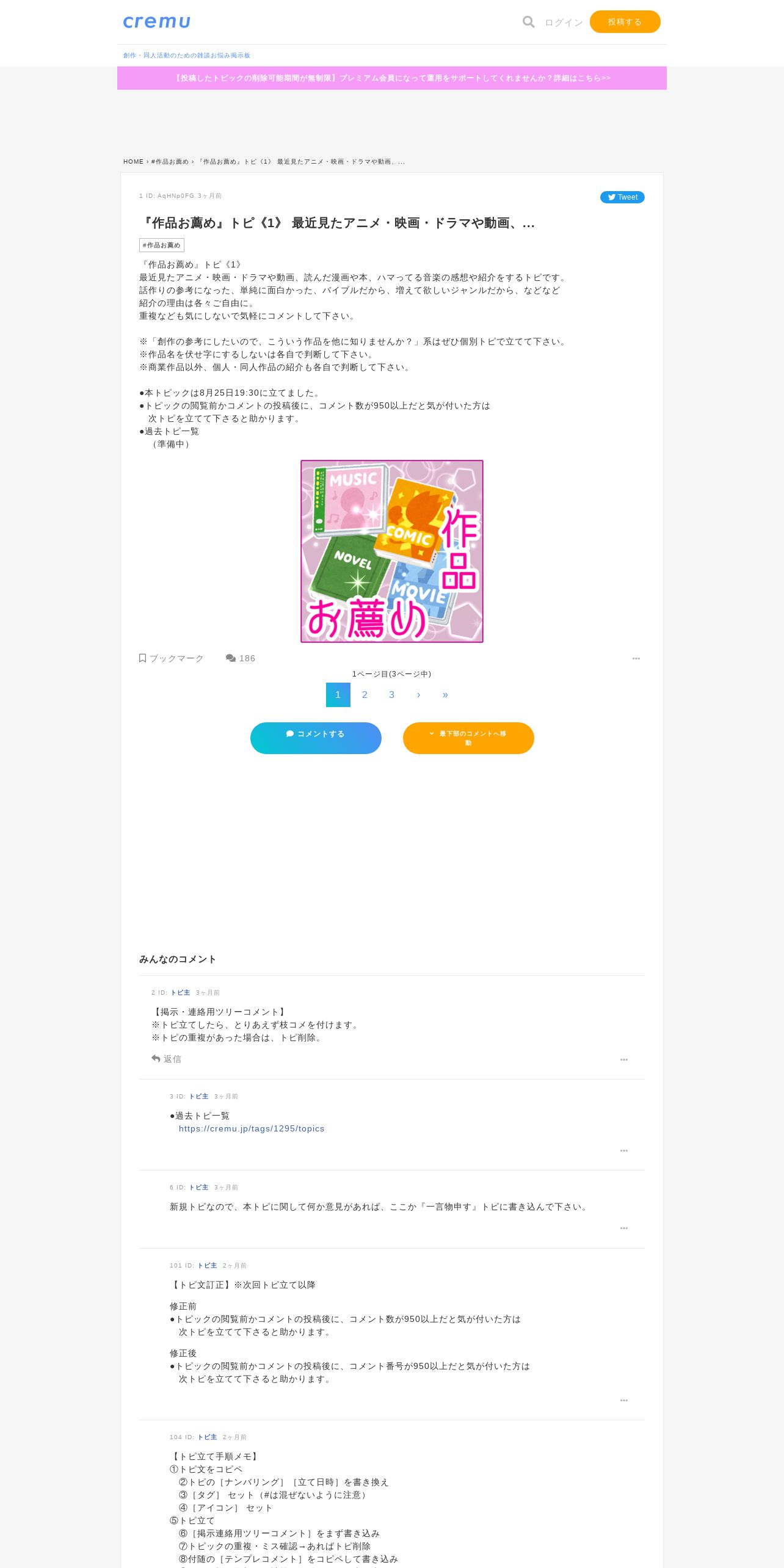The image size is (784, 1568).
Task: Go to HOME in the breadcrumb
Action: coord(133,162)
